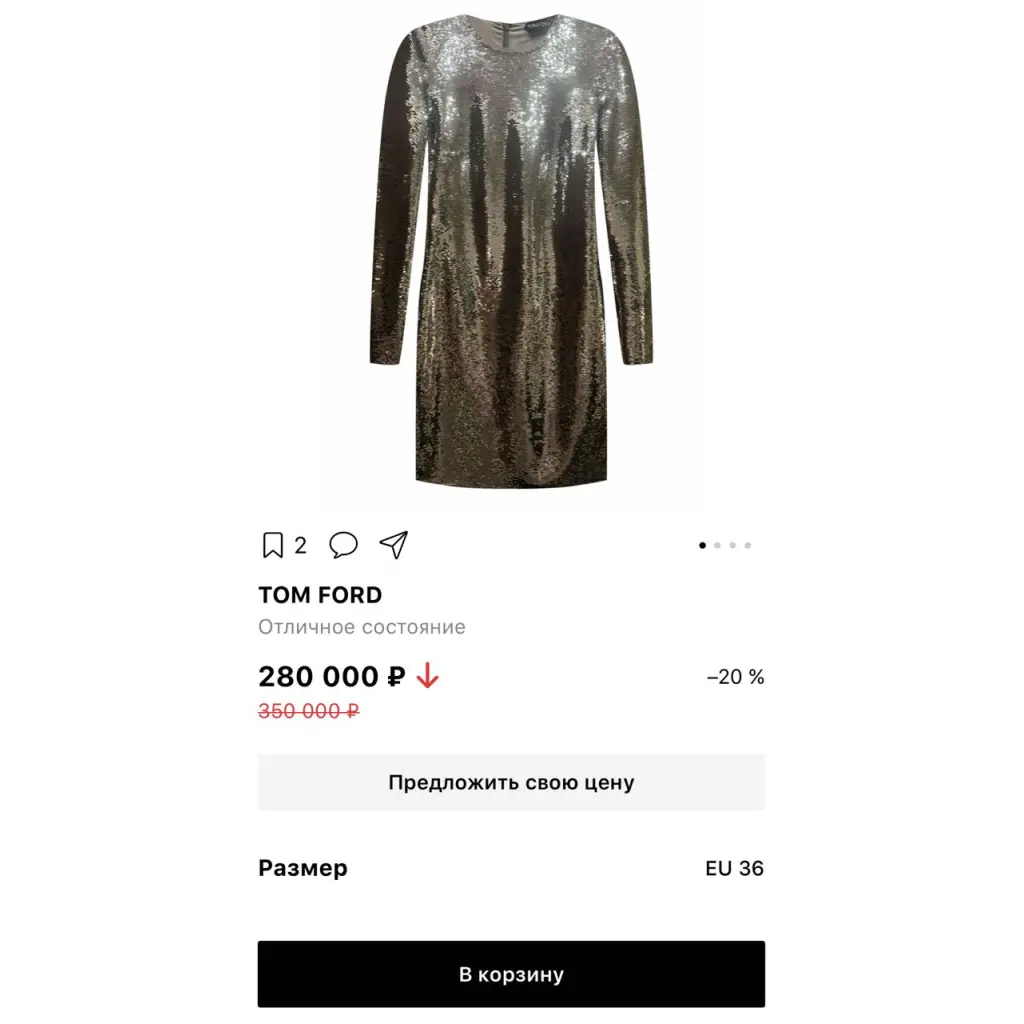Share this listing via paper plane icon

coord(394,545)
